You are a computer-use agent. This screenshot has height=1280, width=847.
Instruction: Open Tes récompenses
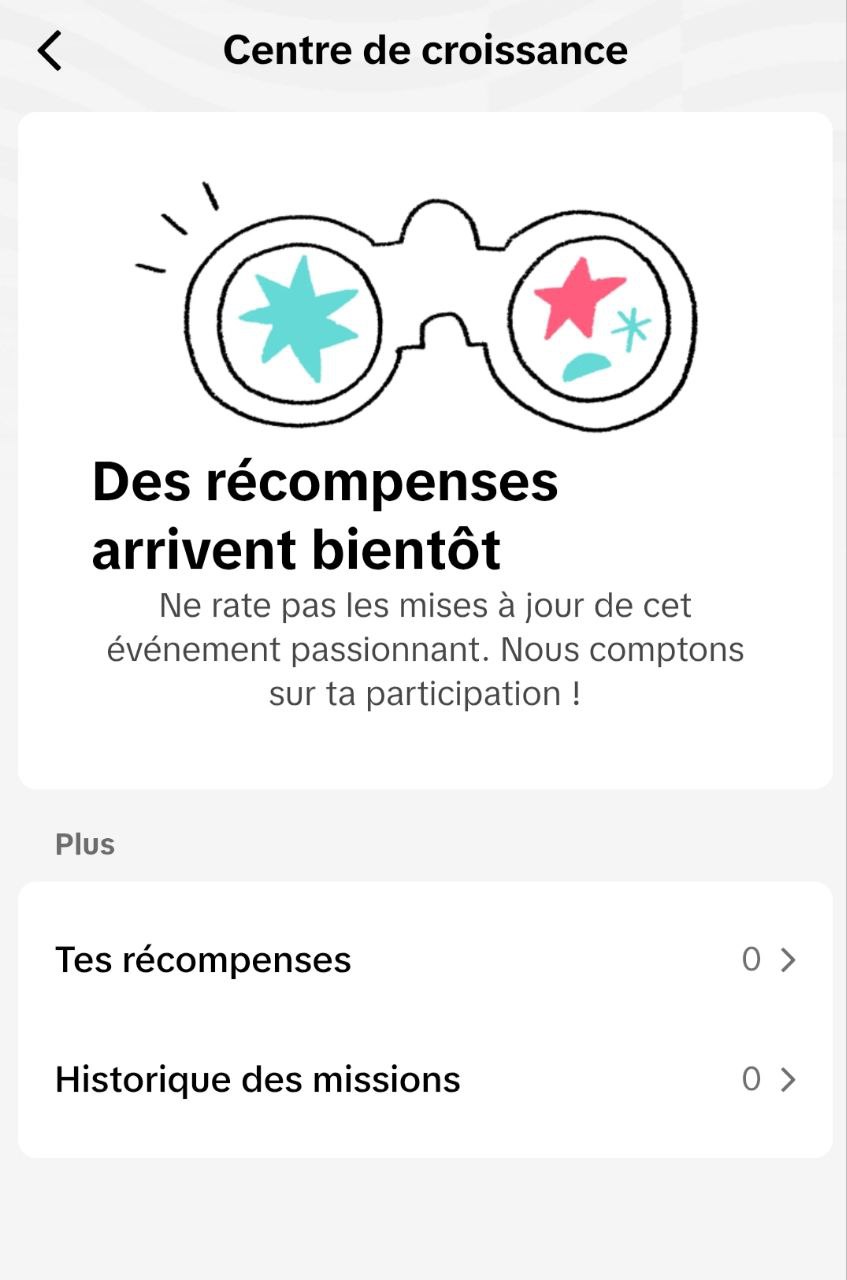(203, 959)
